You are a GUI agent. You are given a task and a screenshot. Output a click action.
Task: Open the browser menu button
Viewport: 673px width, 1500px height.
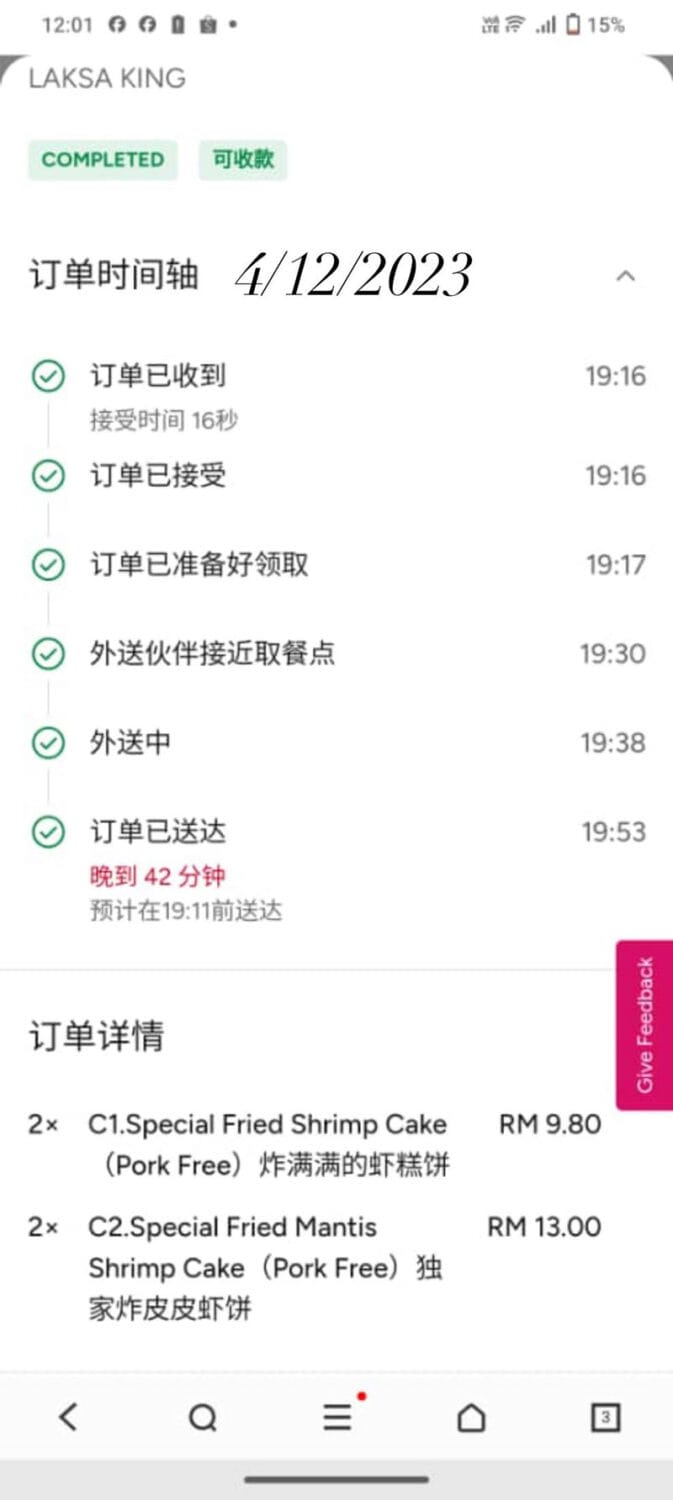pos(338,1416)
